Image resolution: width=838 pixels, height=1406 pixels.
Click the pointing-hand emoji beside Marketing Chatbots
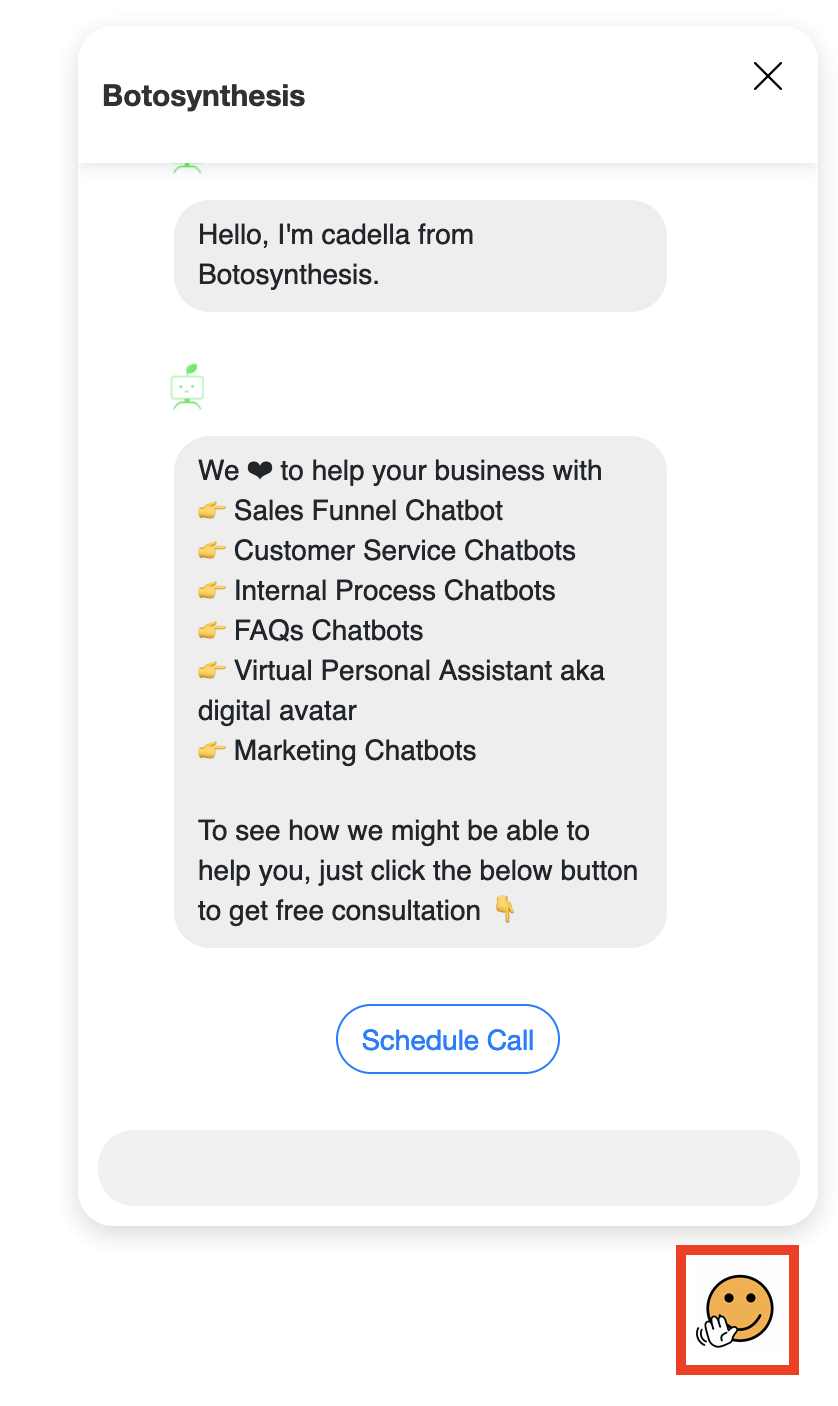(210, 750)
